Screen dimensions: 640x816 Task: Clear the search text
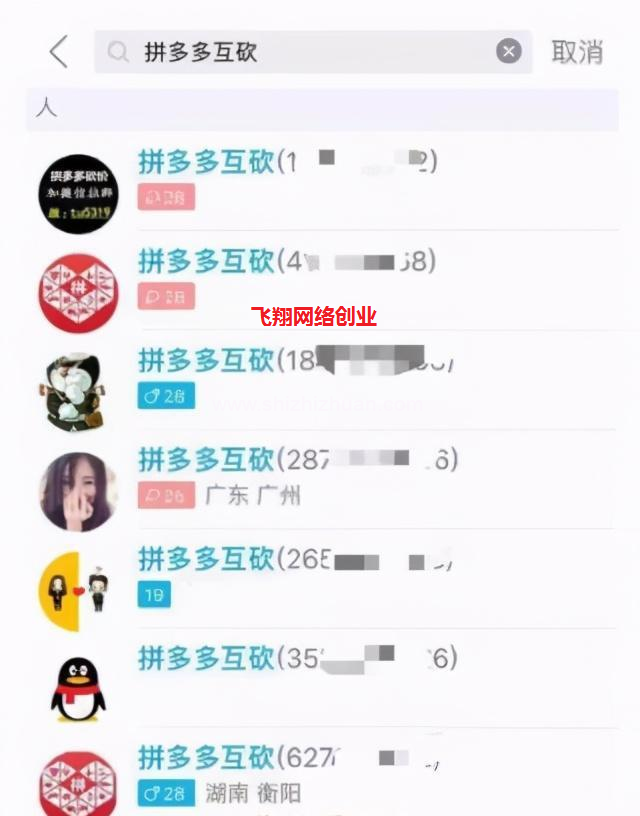tap(509, 52)
